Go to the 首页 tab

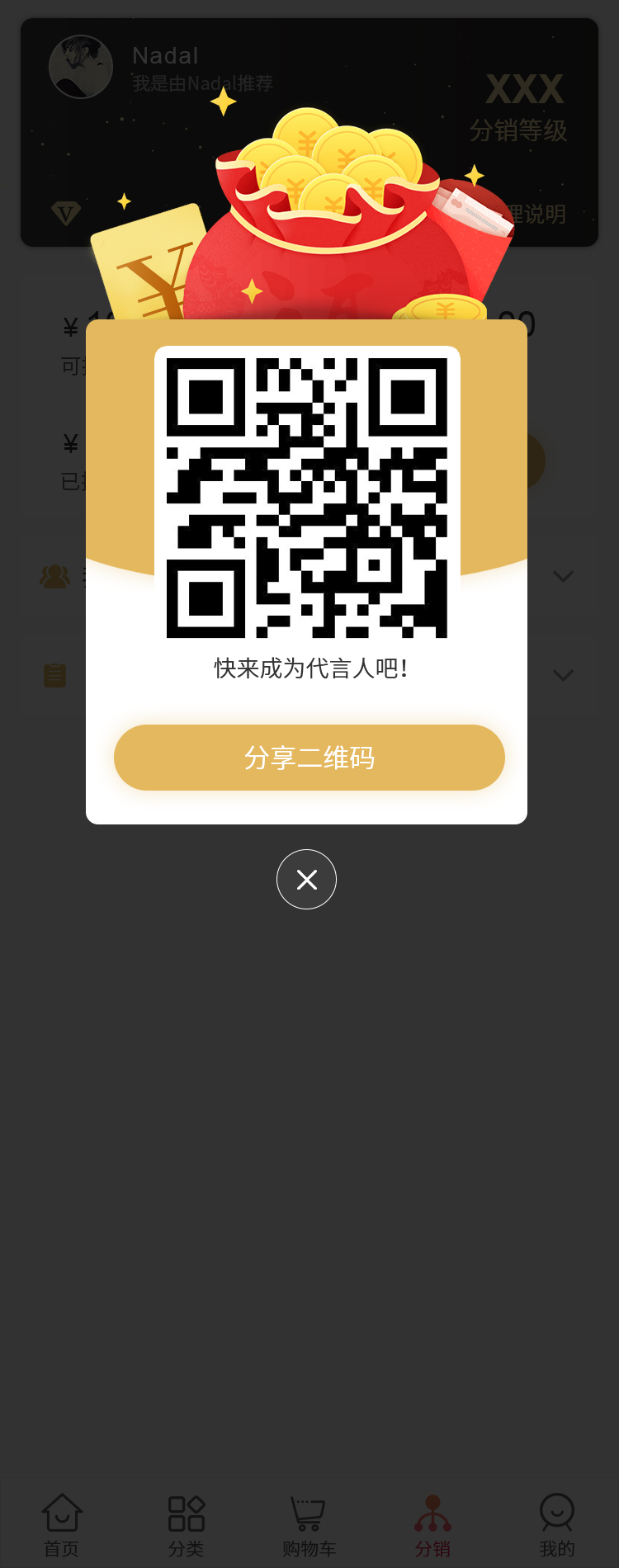click(x=62, y=1525)
